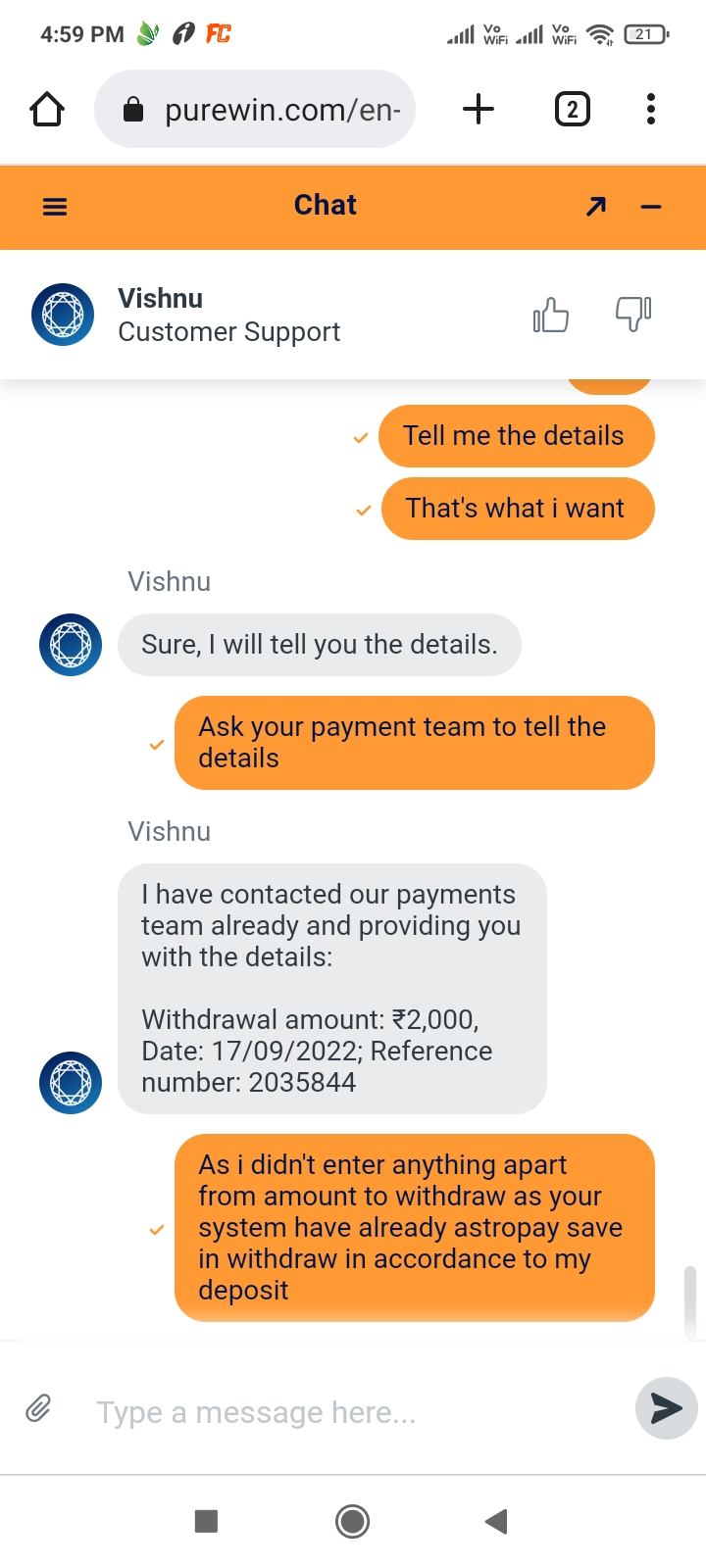Open the tab switcher showing 2 tabs
The image size is (706, 1568).
tap(573, 109)
